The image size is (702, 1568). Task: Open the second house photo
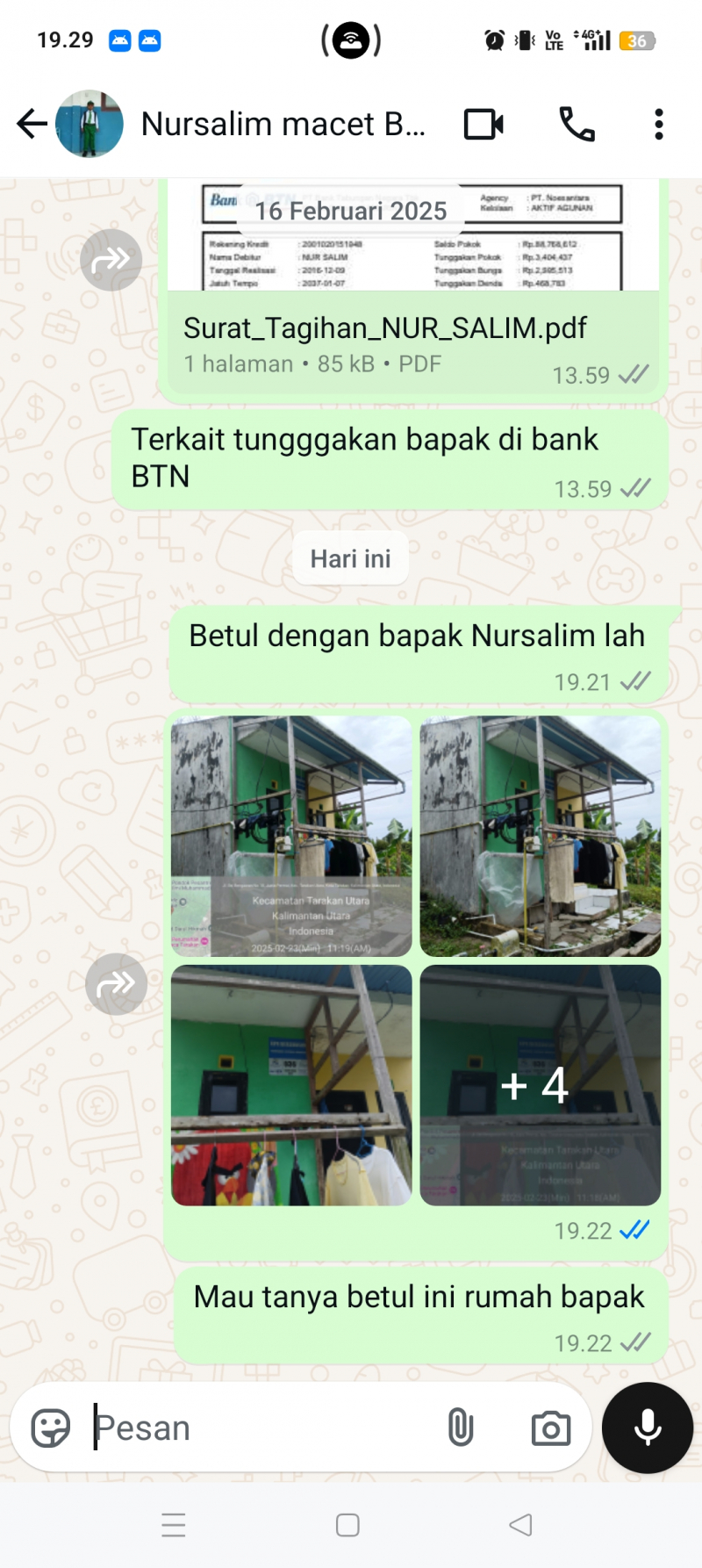pos(540,836)
